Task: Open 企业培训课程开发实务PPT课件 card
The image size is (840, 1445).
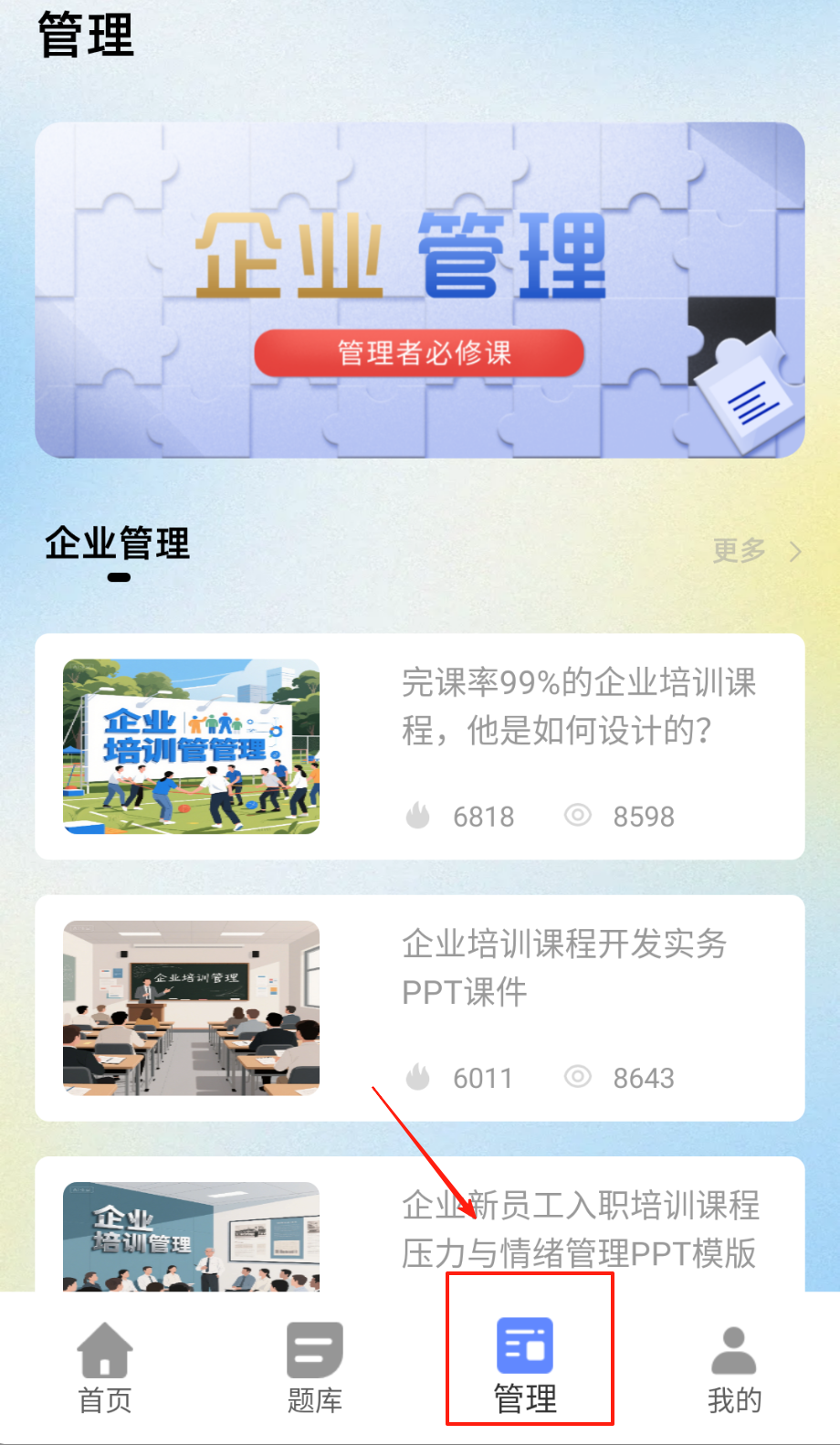Action: 420,1007
